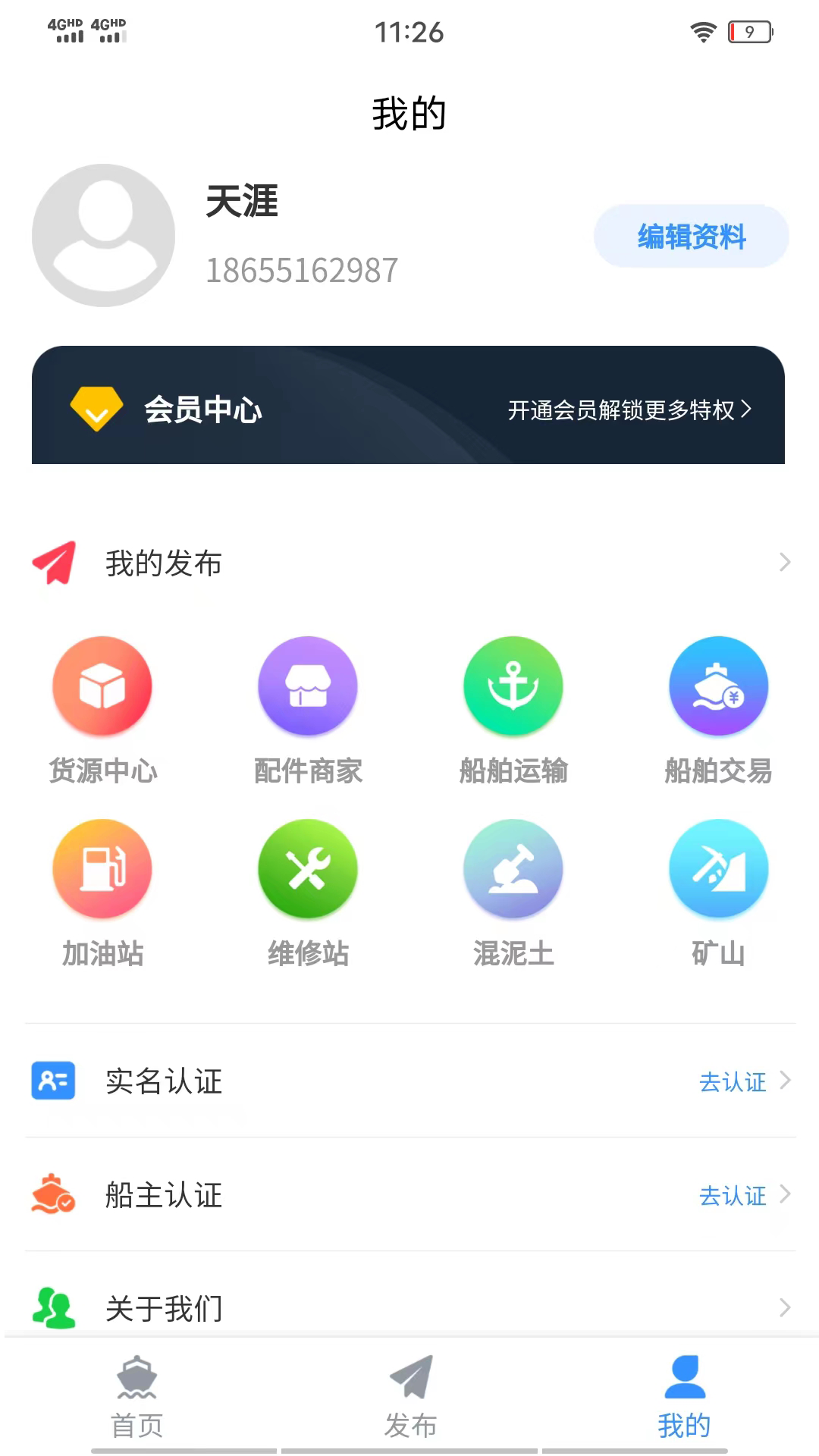The height and width of the screenshot is (1456, 819).
Task: Tap the 编辑资料 button
Action: tap(691, 237)
